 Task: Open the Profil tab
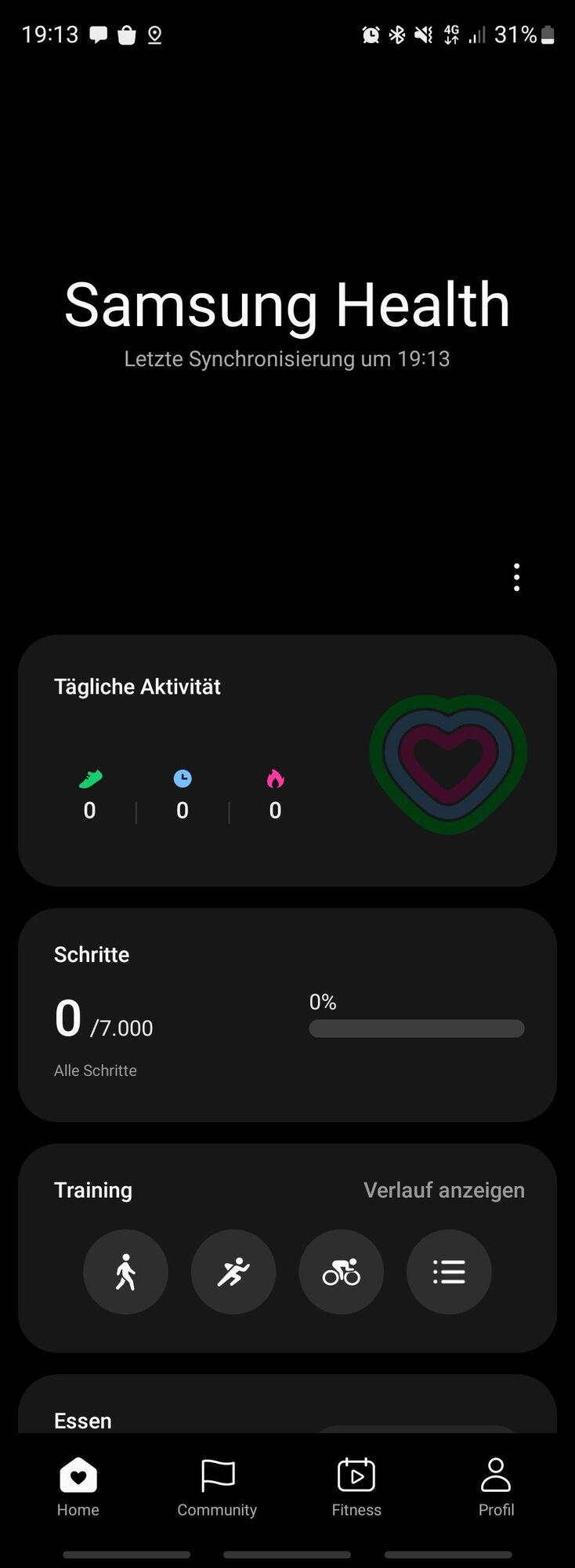point(496,1488)
